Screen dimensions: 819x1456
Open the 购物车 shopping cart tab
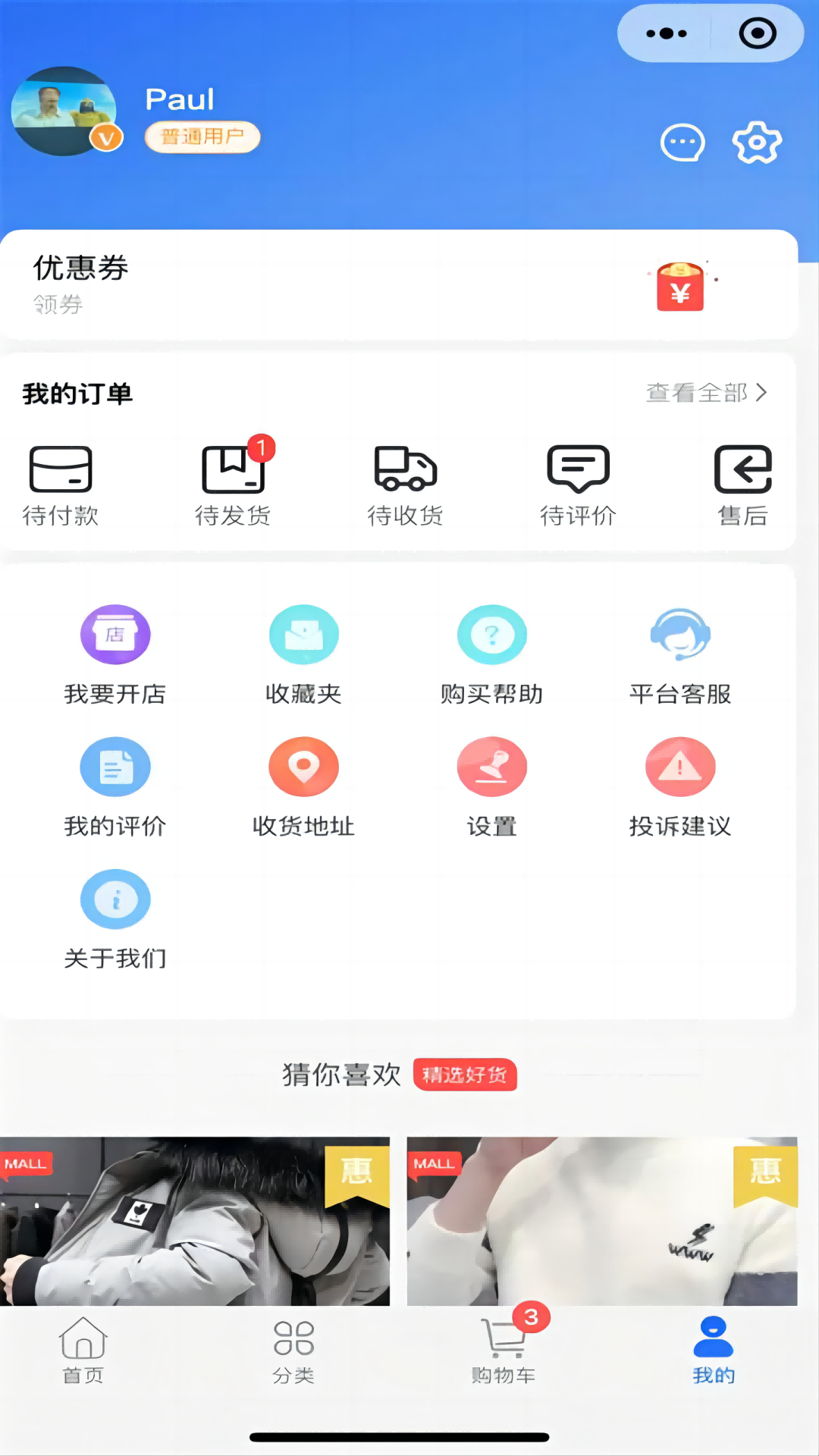504,1351
